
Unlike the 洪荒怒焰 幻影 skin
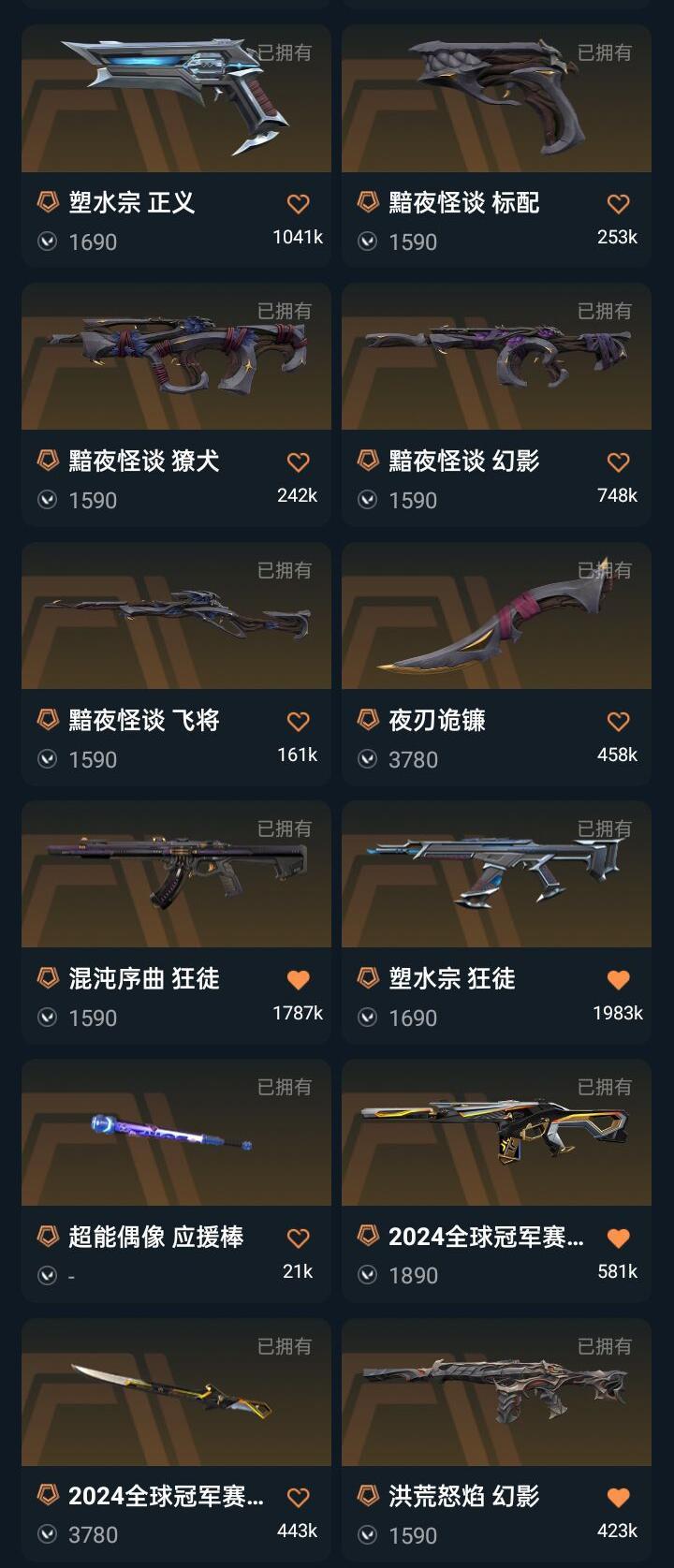click(618, 1497)
